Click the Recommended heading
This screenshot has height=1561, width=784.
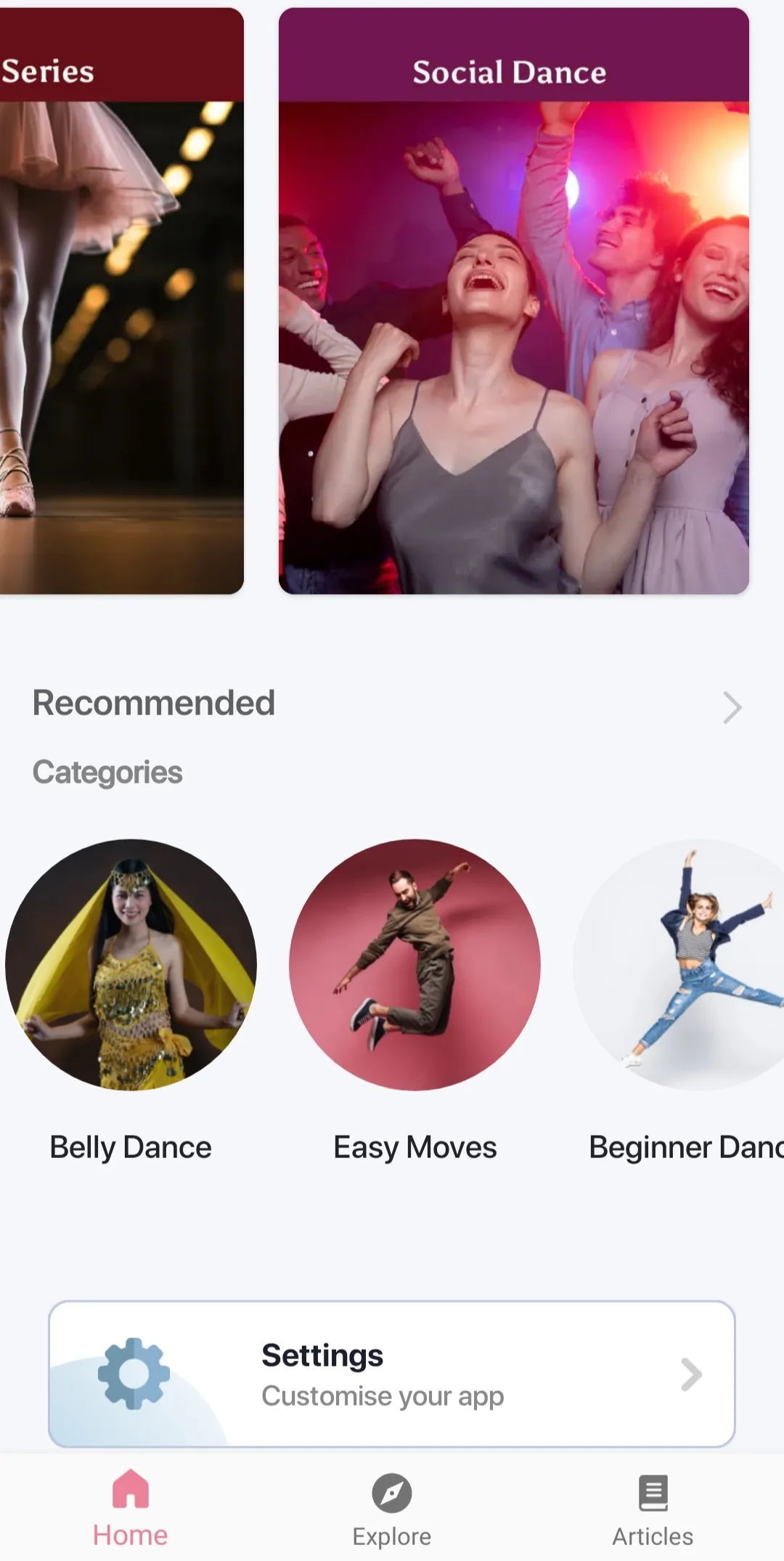click(x=153, y=703)
